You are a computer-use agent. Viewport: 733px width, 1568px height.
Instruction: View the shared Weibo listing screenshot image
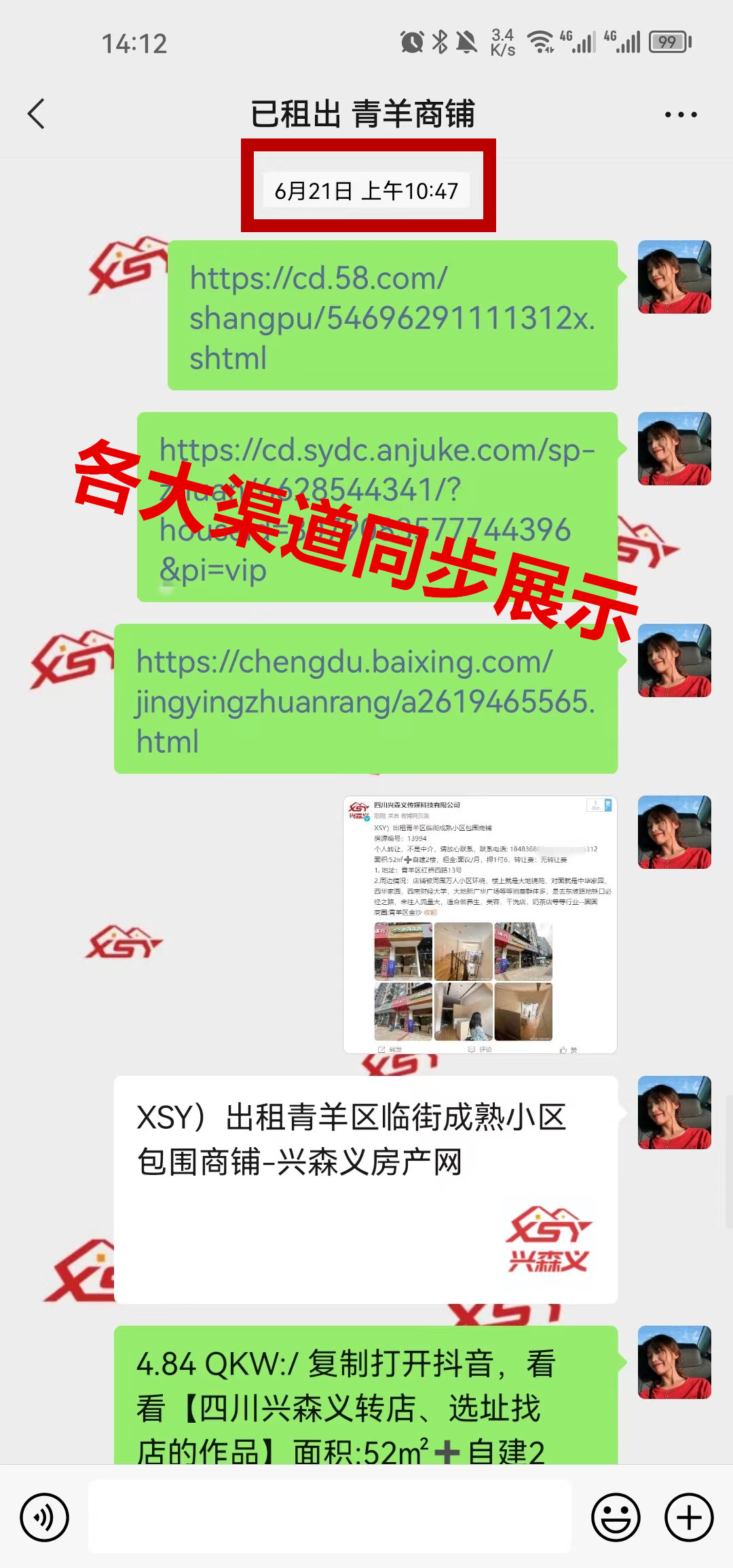click(480, 925)
